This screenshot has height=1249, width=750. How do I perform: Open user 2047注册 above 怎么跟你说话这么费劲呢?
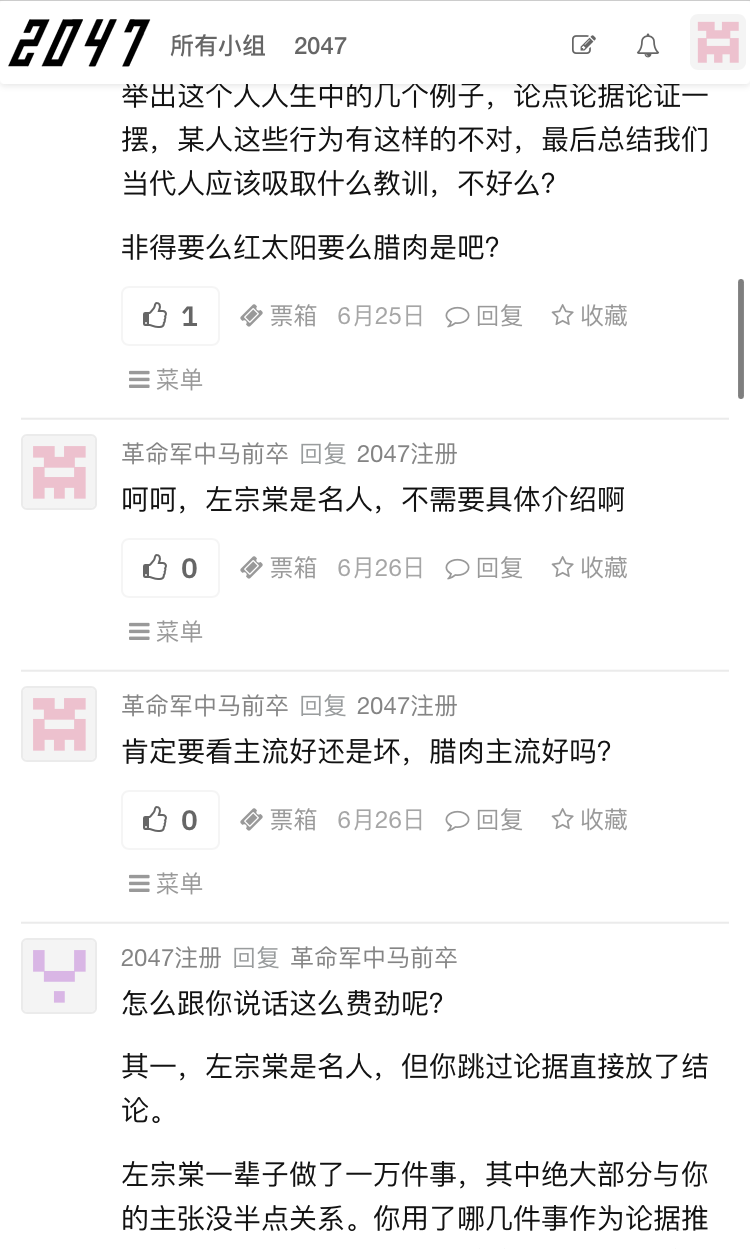point(171,958)
